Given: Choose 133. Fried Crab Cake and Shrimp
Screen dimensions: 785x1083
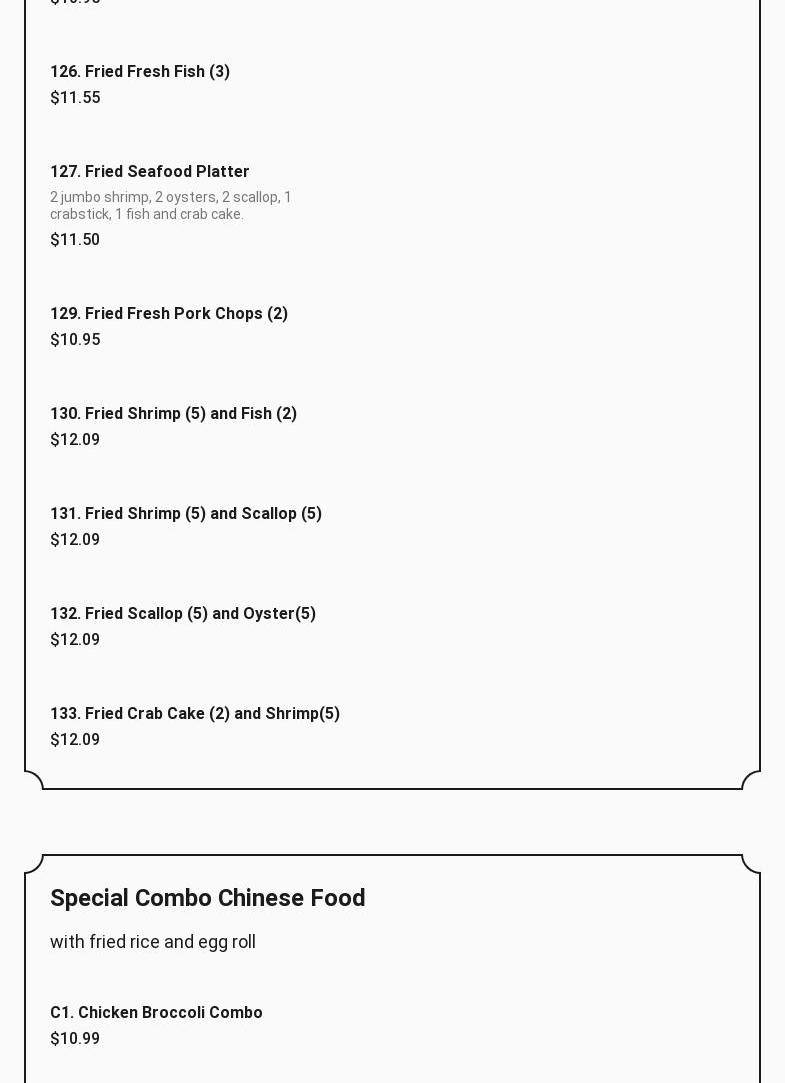Looking at the screenshot, I should [195, 714].
